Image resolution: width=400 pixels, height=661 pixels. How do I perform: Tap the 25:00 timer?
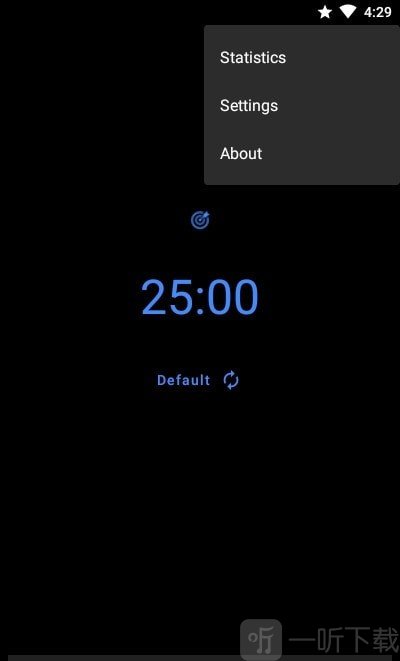pos(200,297)
